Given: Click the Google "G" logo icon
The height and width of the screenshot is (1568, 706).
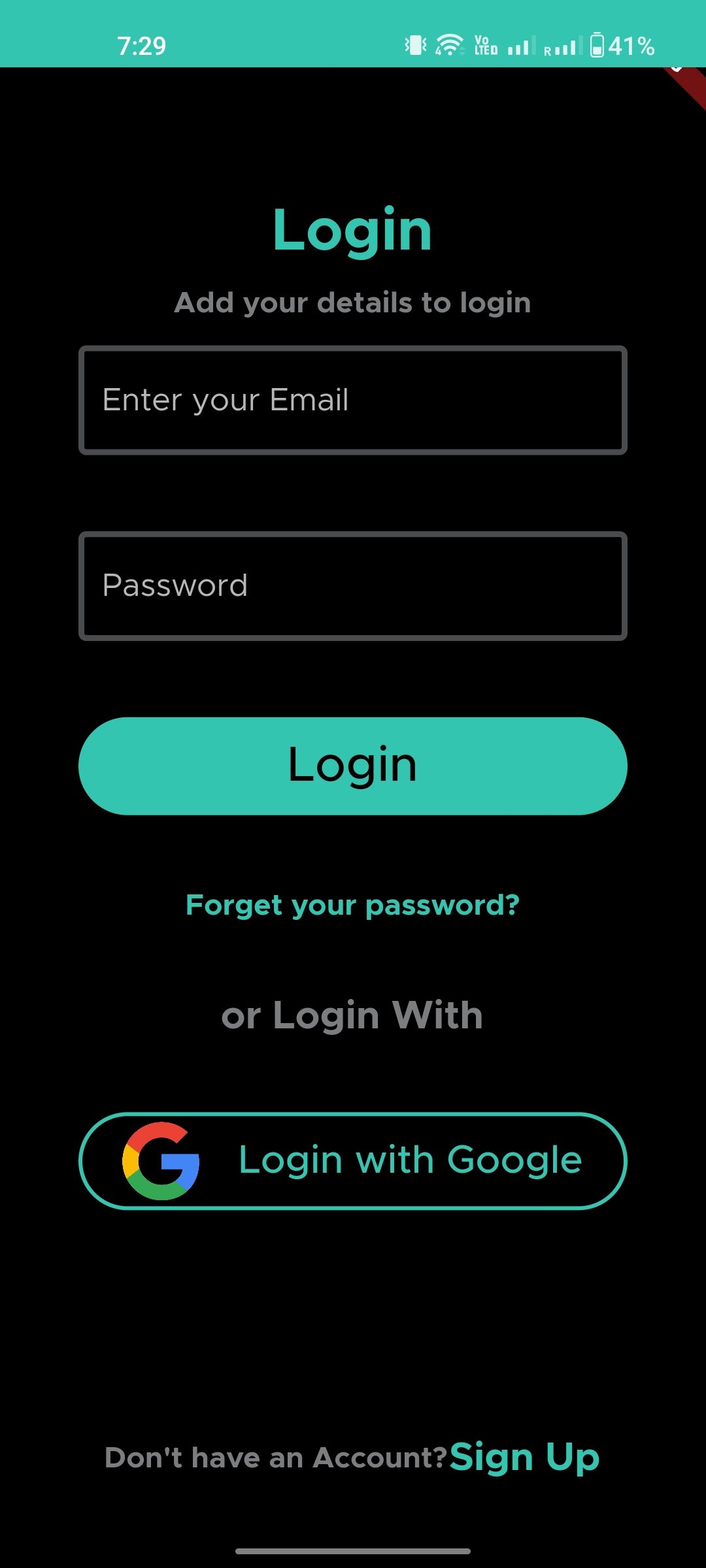Looking at the screenshot, I should [x=159, y=1160].
